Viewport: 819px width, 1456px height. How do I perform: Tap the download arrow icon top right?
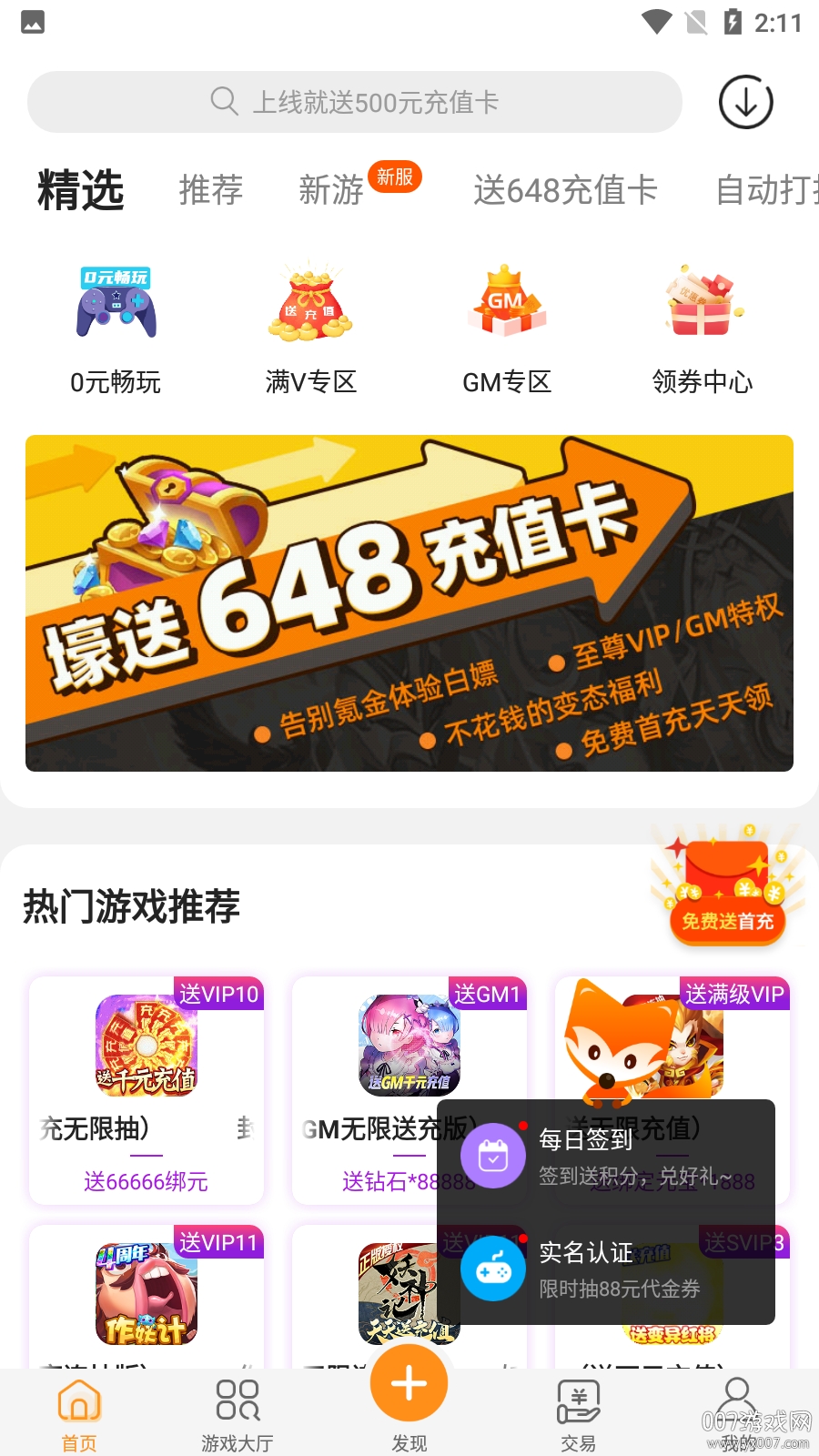click(745, 102)
